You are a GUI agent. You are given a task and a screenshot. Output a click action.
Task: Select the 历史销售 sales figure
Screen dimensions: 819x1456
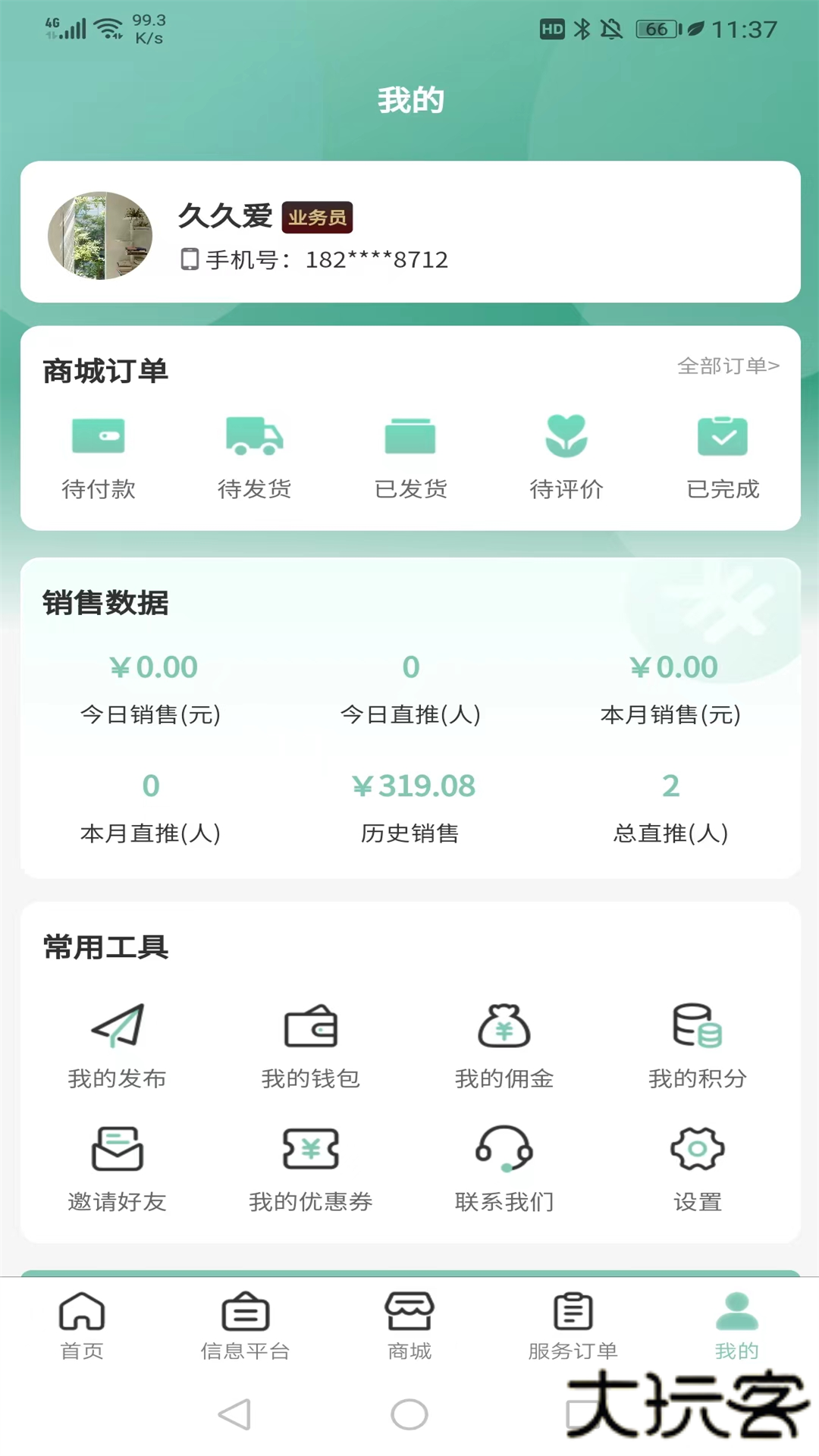[x=411, y=786]
